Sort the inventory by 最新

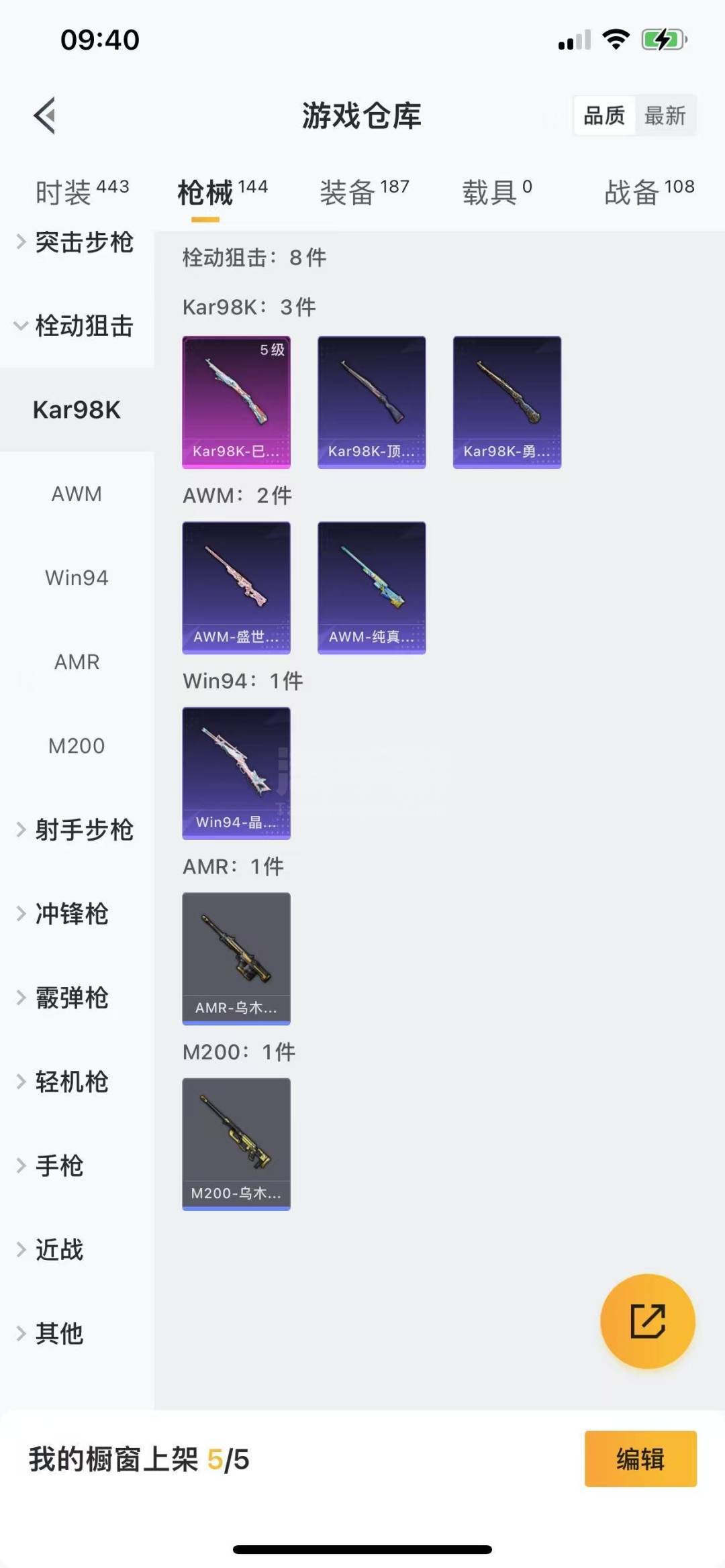pos(665,115)
